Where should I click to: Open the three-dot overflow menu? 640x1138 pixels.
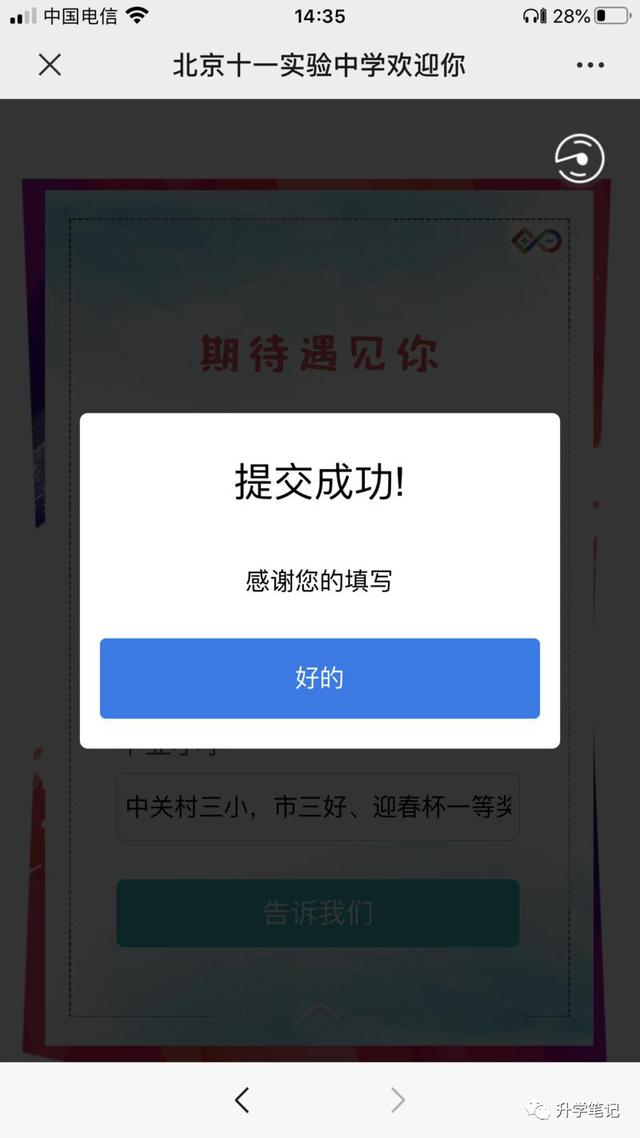pyautogui.click(x=590, y=65)
